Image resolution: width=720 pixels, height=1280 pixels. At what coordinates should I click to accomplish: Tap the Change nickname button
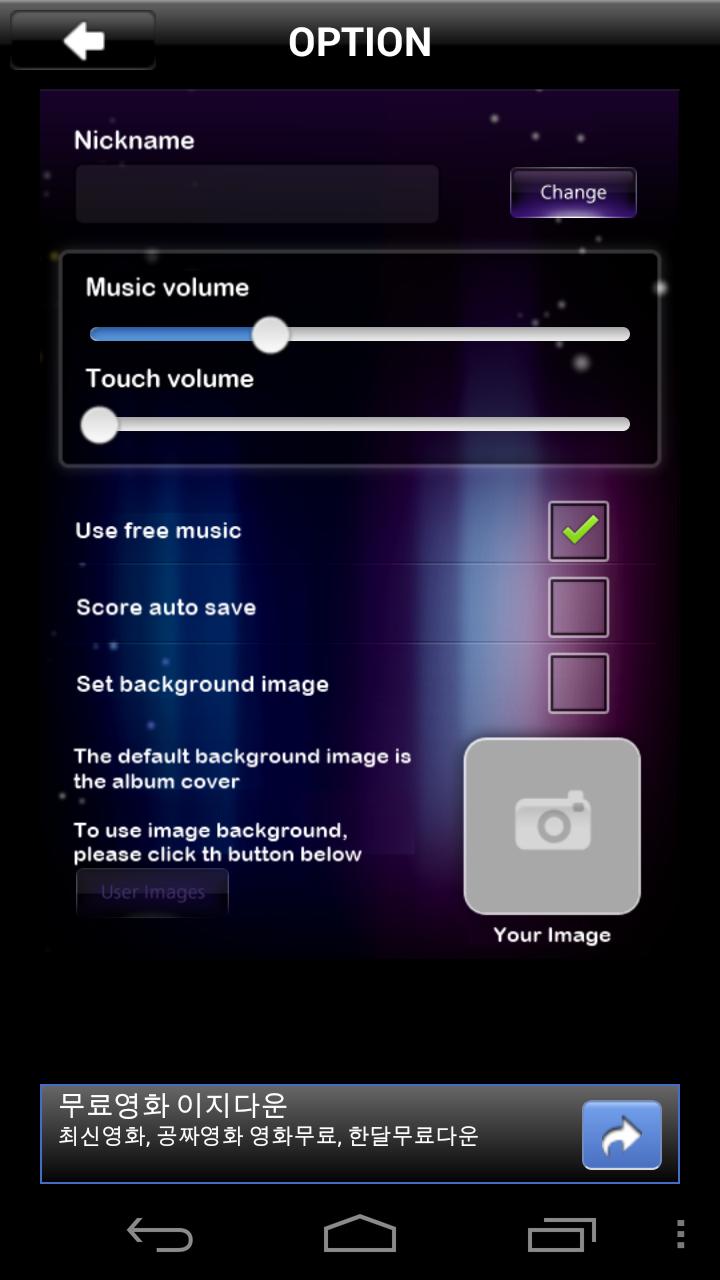point(573,192)
